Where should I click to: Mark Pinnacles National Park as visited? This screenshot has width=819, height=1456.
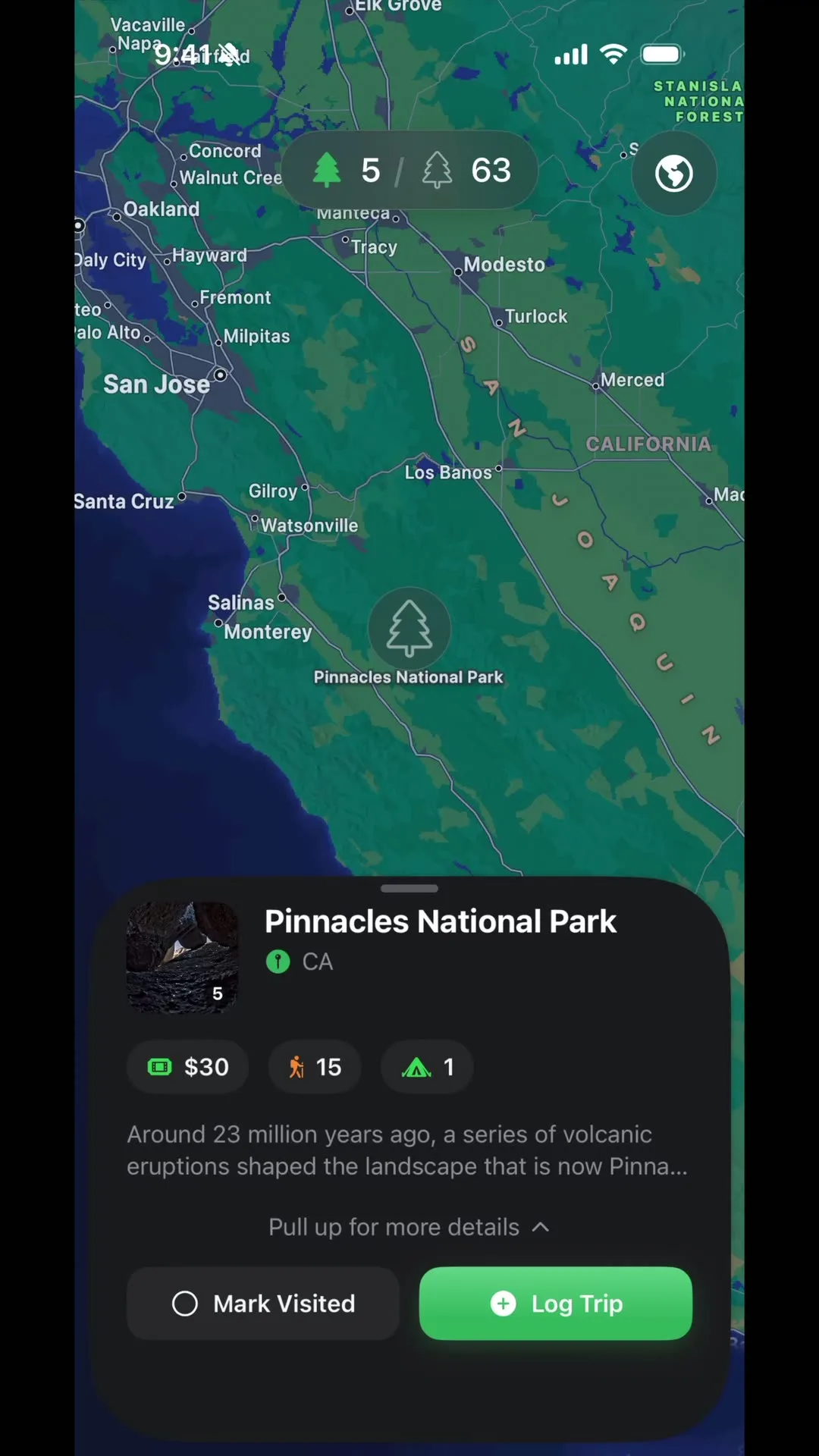pyautogui.click(x=263, y=1304)
